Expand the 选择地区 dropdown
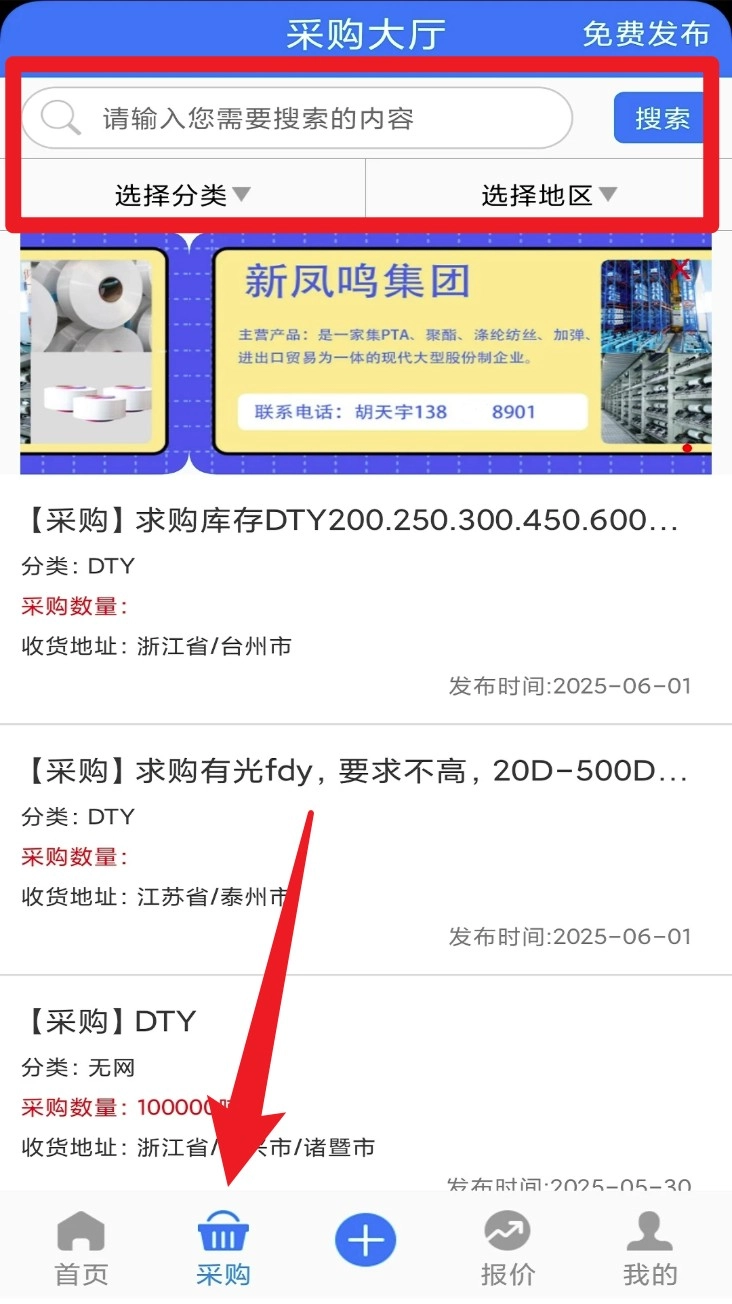The width and height of the screenshot is (732, 1304). pyautogui.click(x=549, y=195)
